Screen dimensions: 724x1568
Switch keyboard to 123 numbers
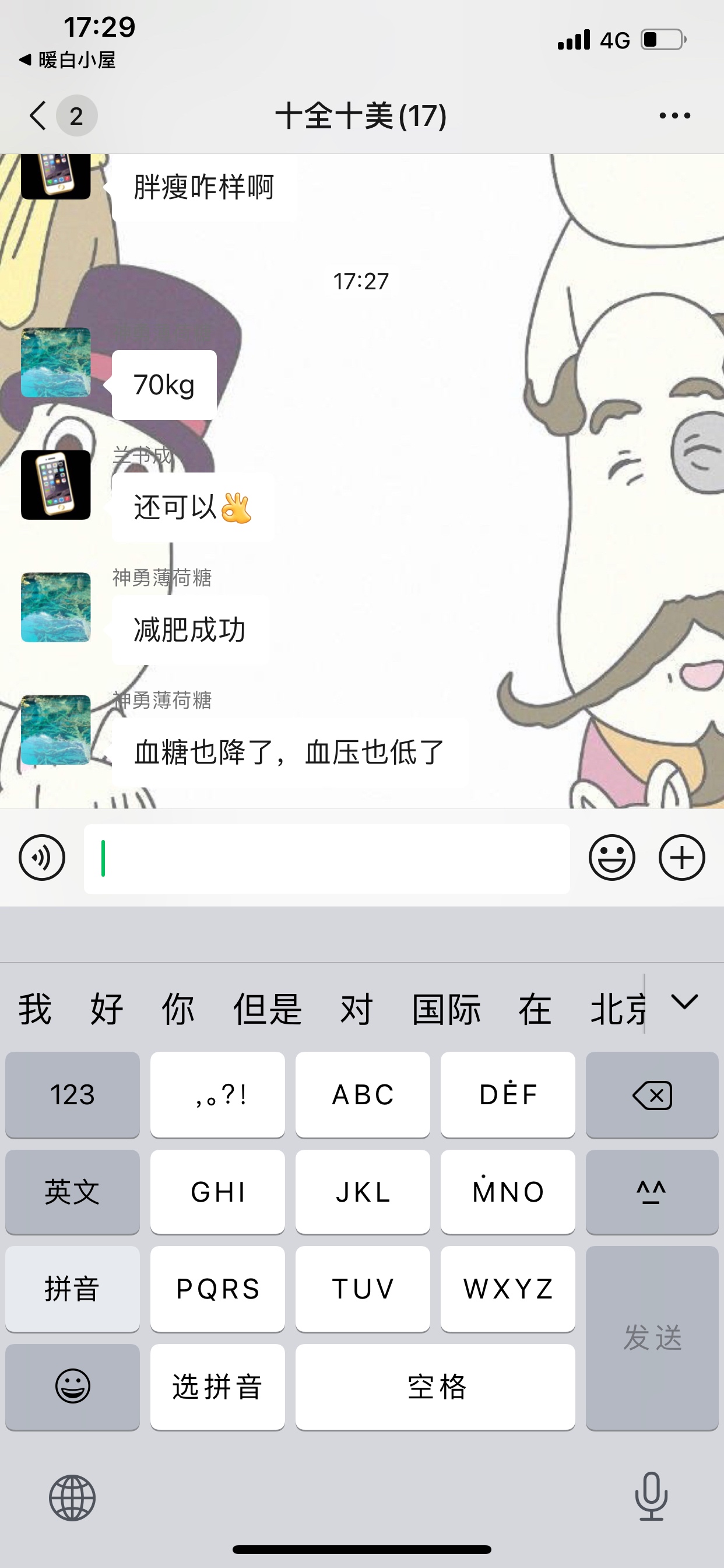tap(72, 1094)
